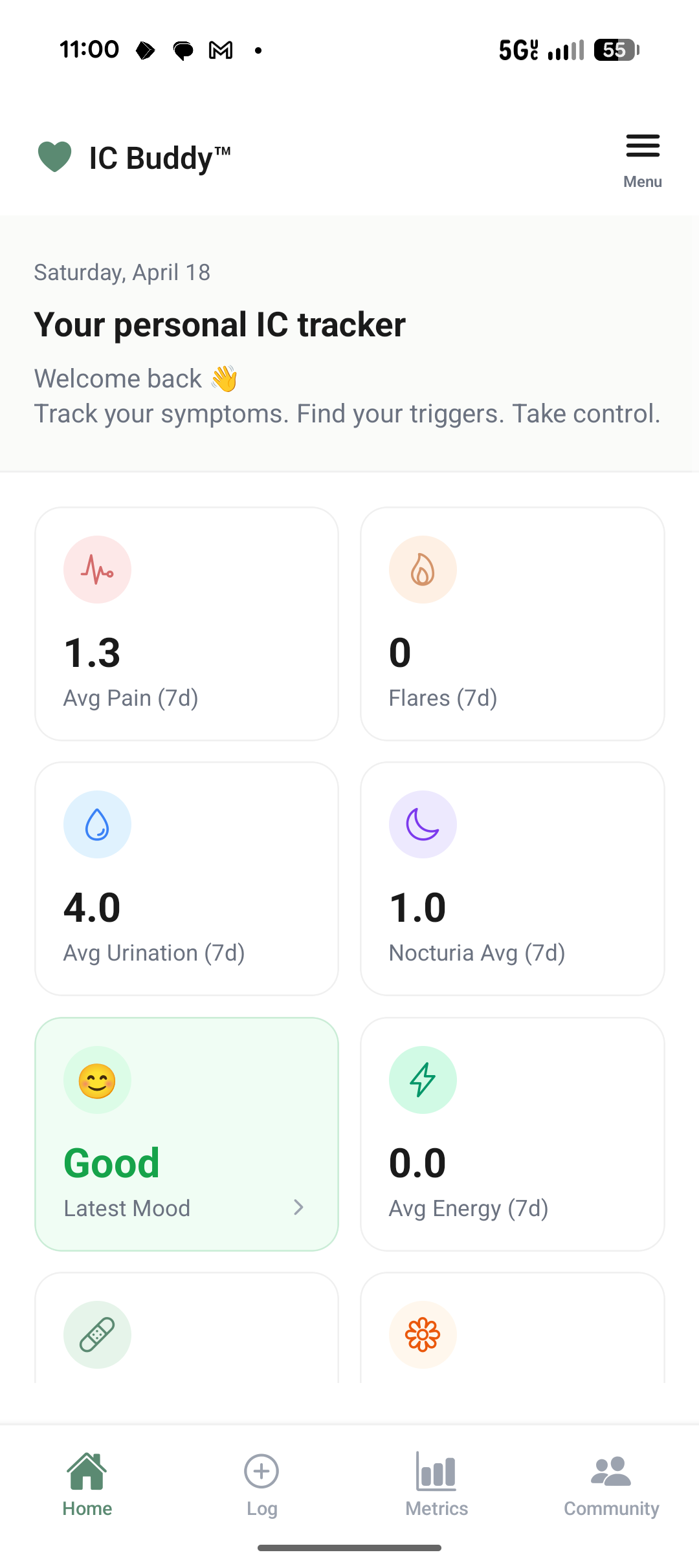Select the flame Flares icon
Screen dimensions: 699x1568
pos(423,569)
